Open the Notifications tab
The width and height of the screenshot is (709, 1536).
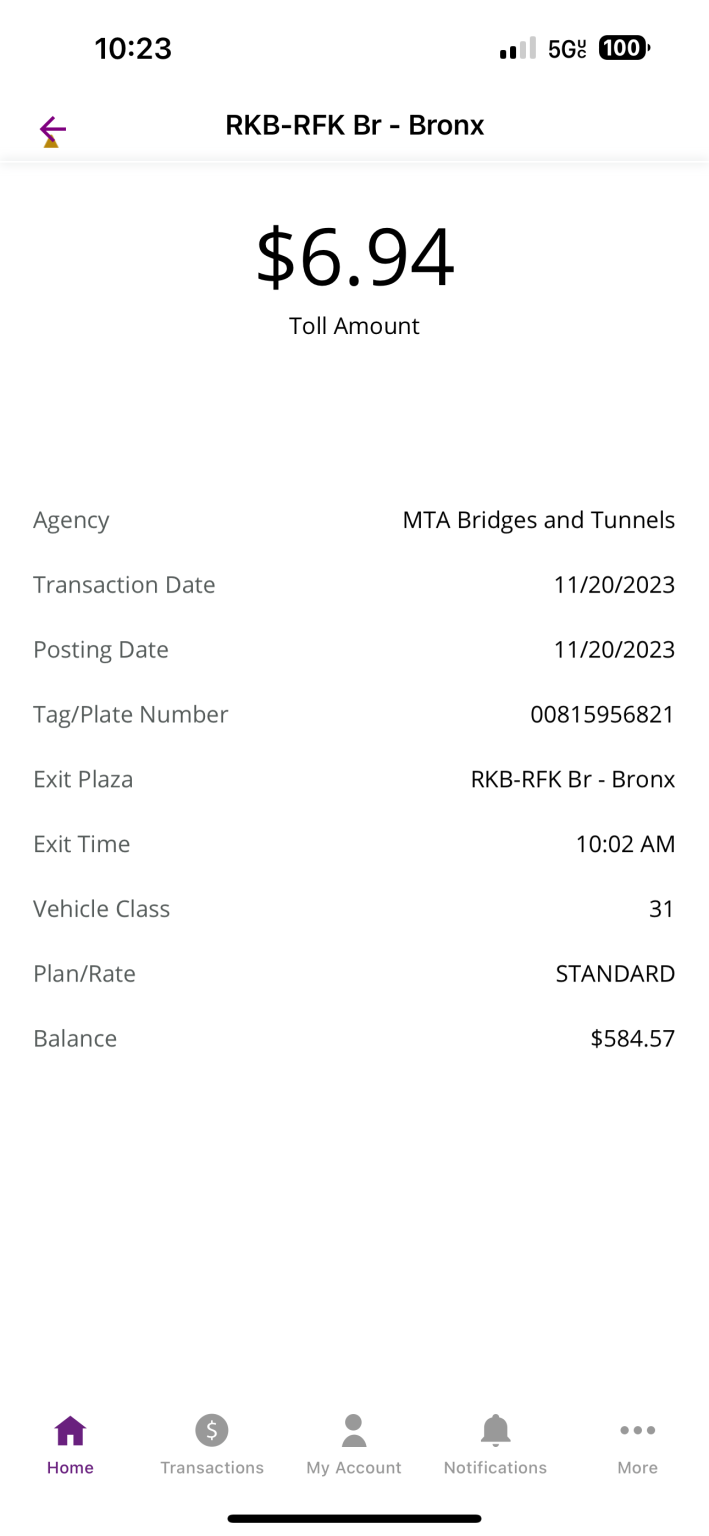pos(496,1445)
